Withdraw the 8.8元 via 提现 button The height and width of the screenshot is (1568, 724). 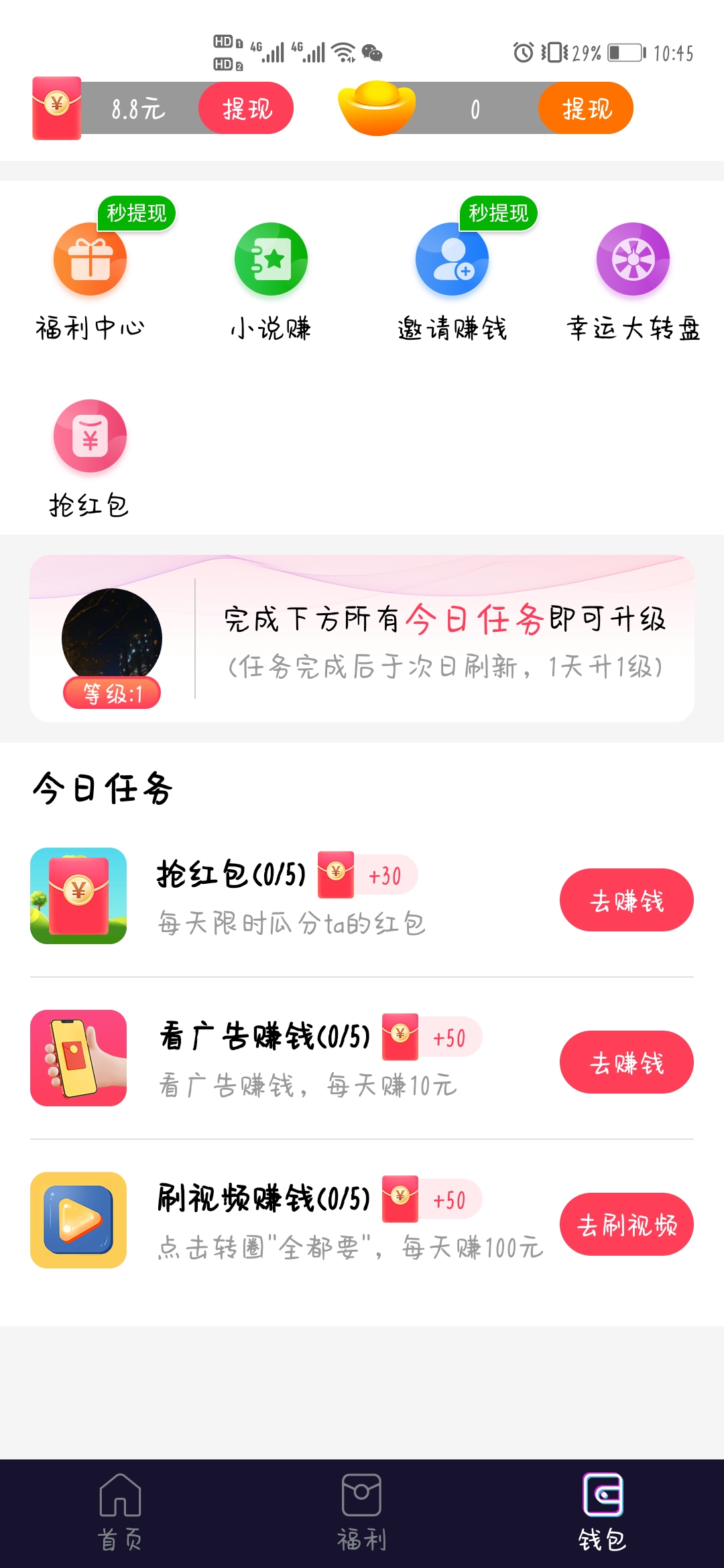(x=245, y=109)
